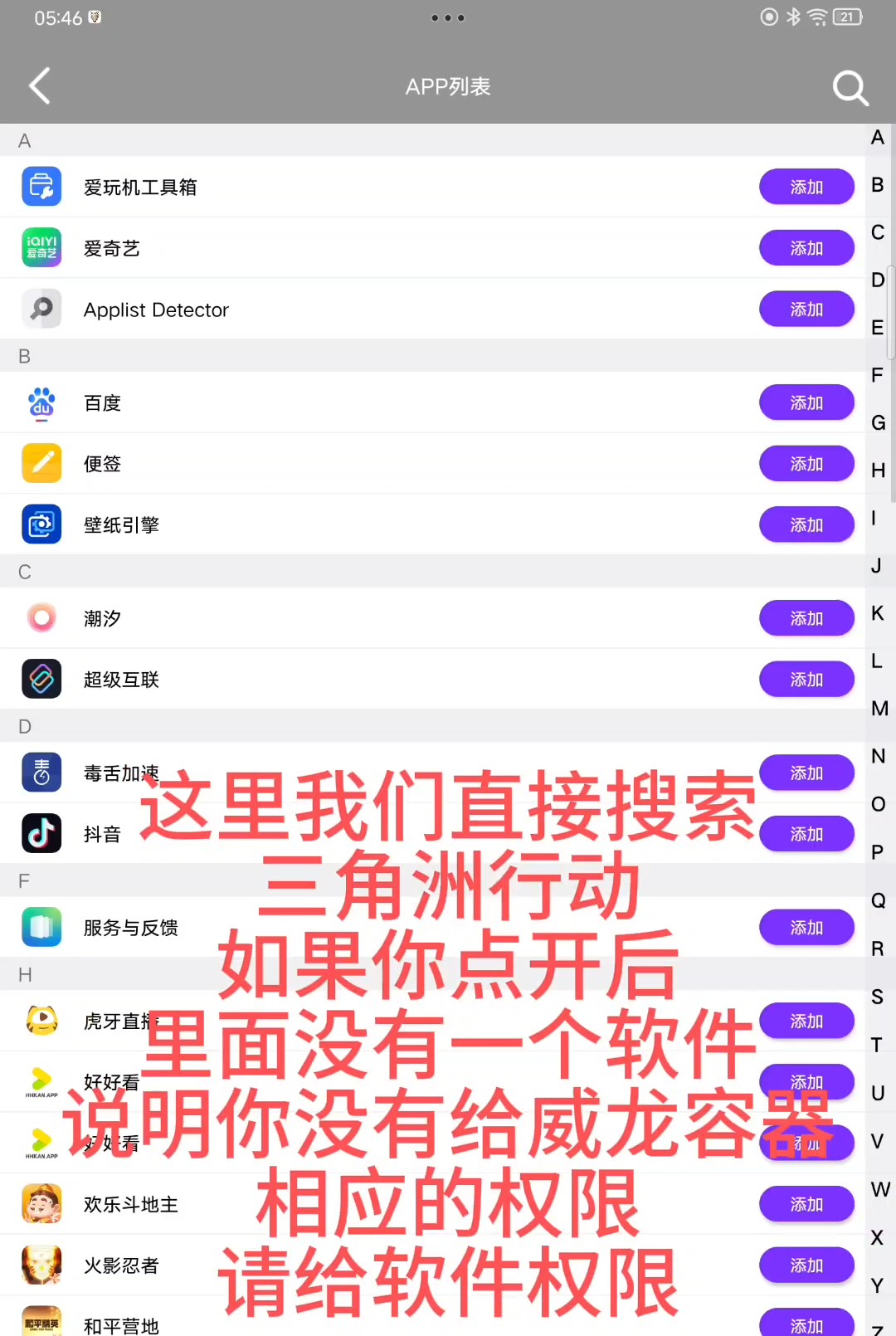Tap 添加 beside 和平营地

click(x=806, y=1324)
